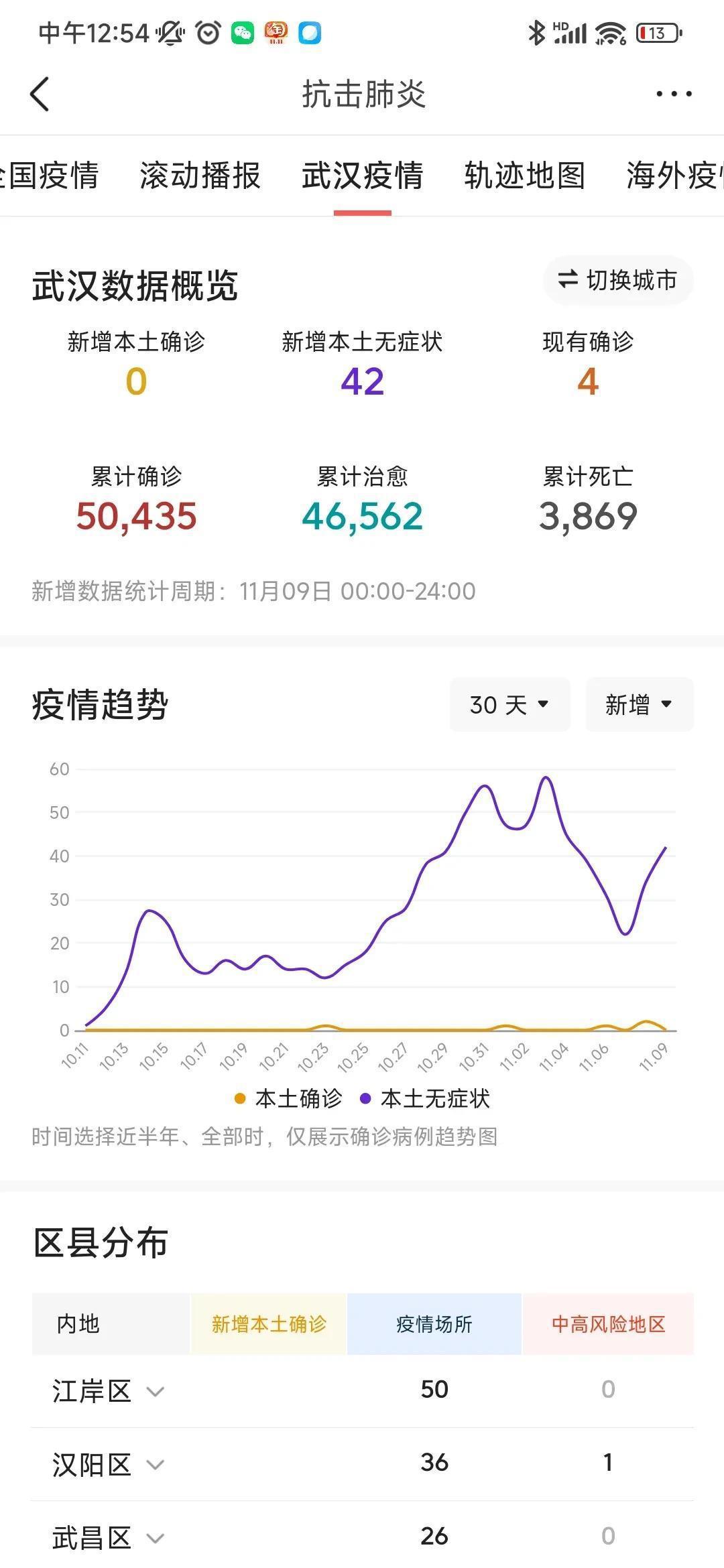Expand the 武昌区 district row

pos(156,1538)
